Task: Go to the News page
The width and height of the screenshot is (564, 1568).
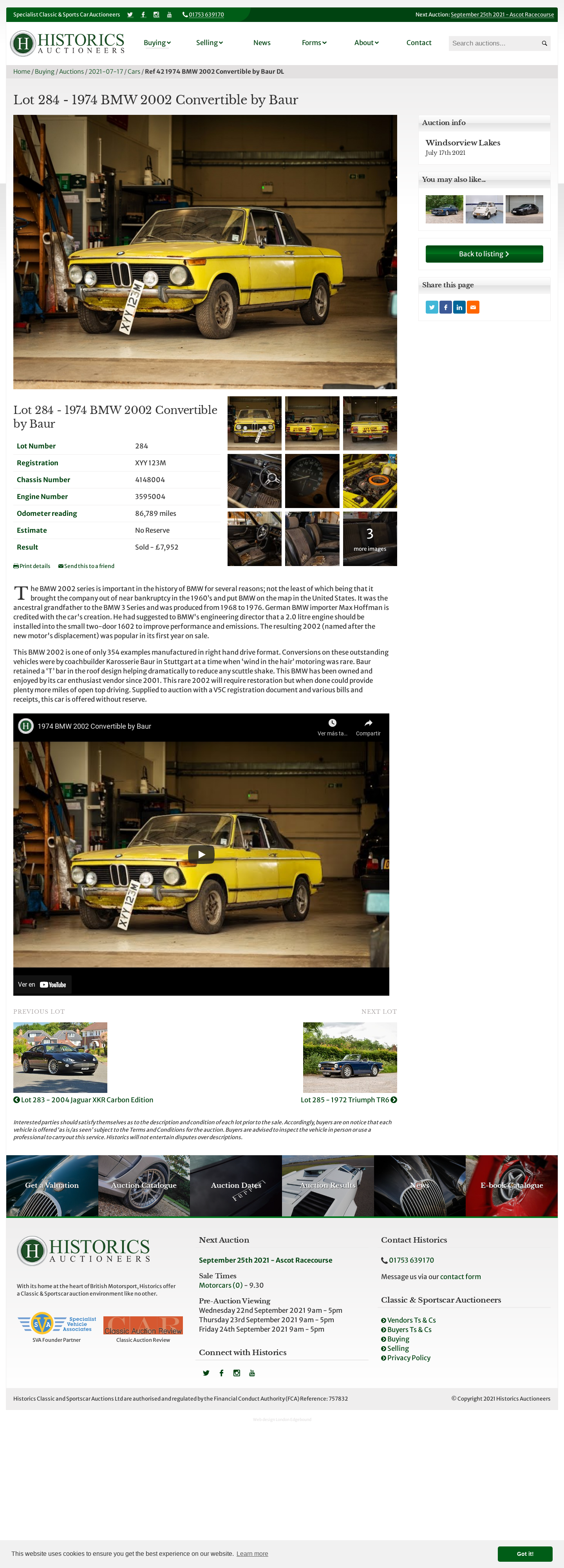Action: [262, 43]
